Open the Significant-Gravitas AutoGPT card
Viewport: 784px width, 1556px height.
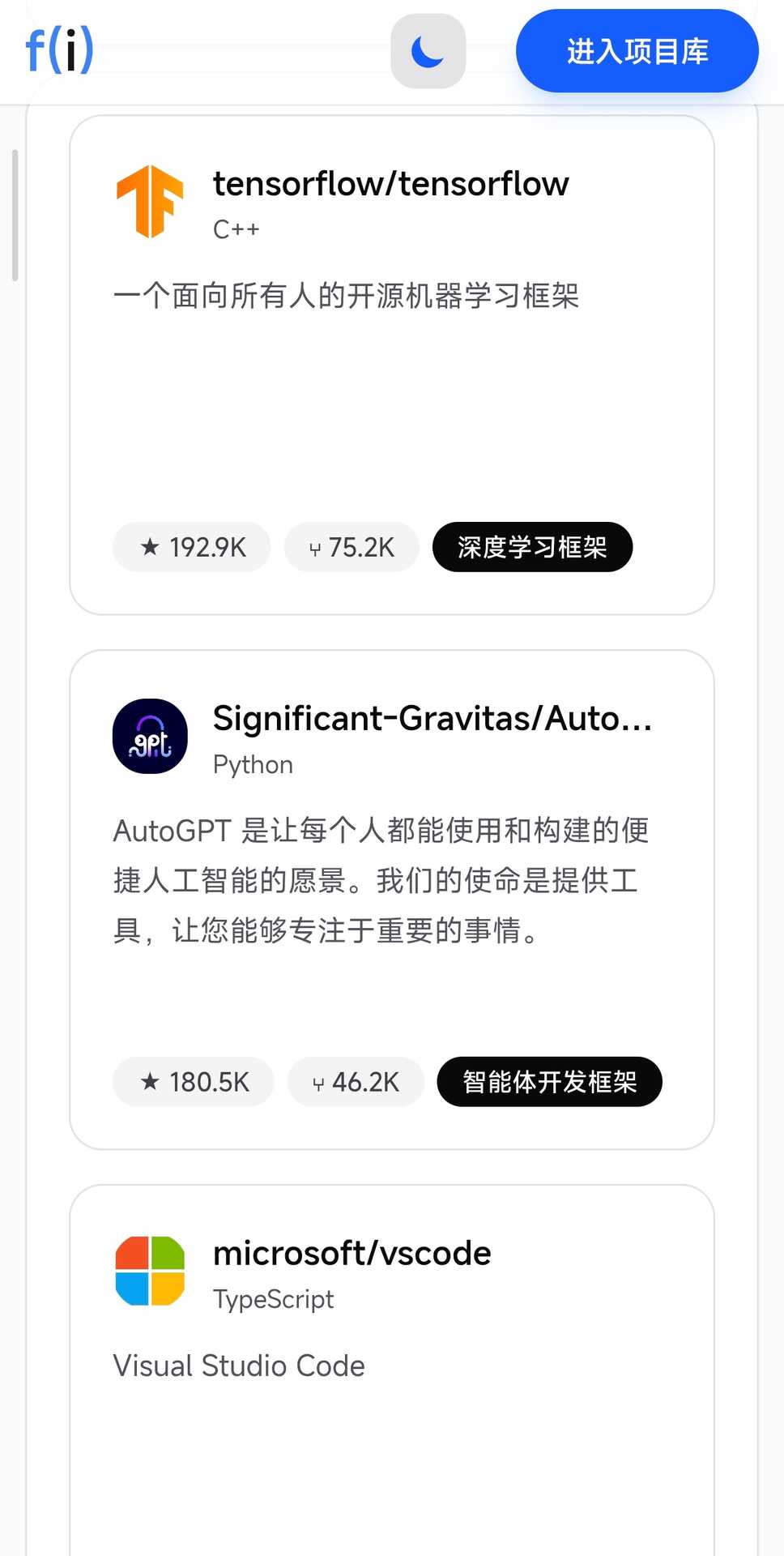432,719
